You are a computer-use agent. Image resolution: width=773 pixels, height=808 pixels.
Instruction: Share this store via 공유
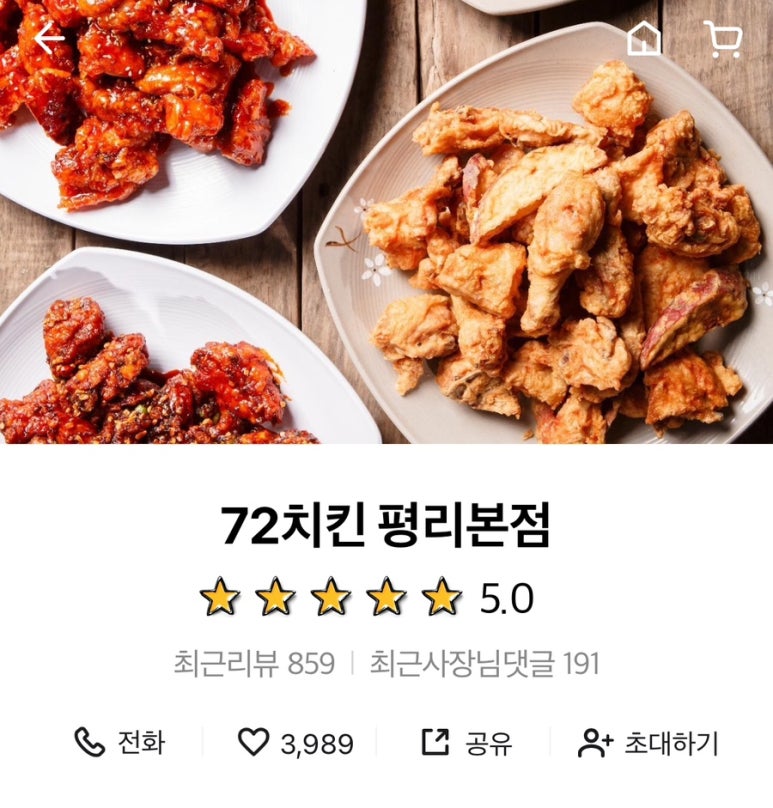(466, 743)
